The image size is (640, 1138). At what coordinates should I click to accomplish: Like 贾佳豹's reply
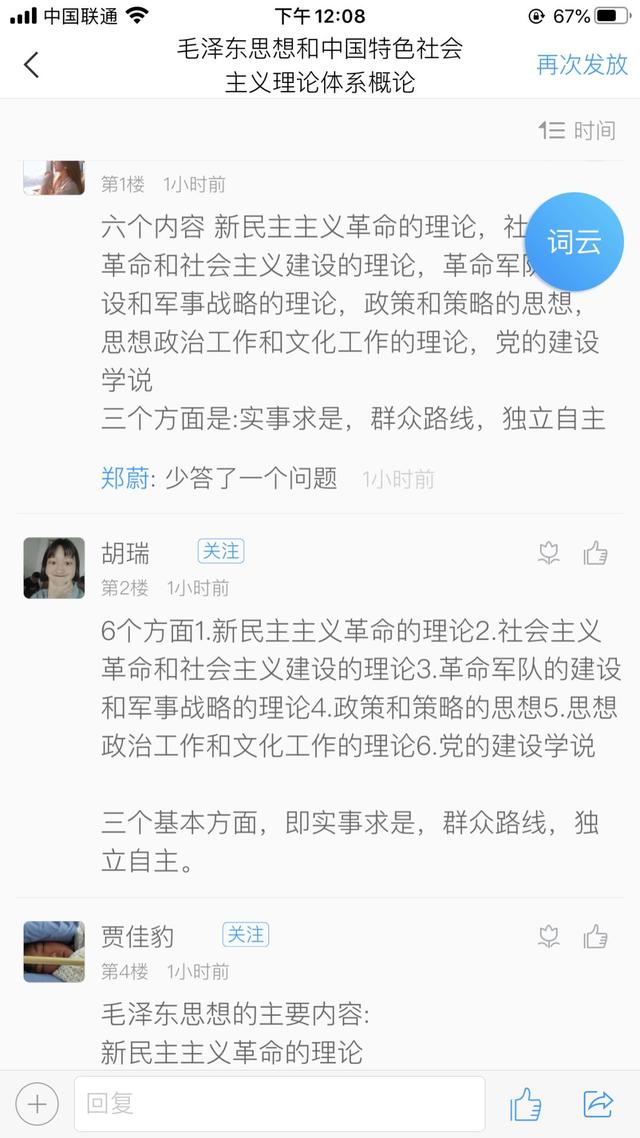596,936
